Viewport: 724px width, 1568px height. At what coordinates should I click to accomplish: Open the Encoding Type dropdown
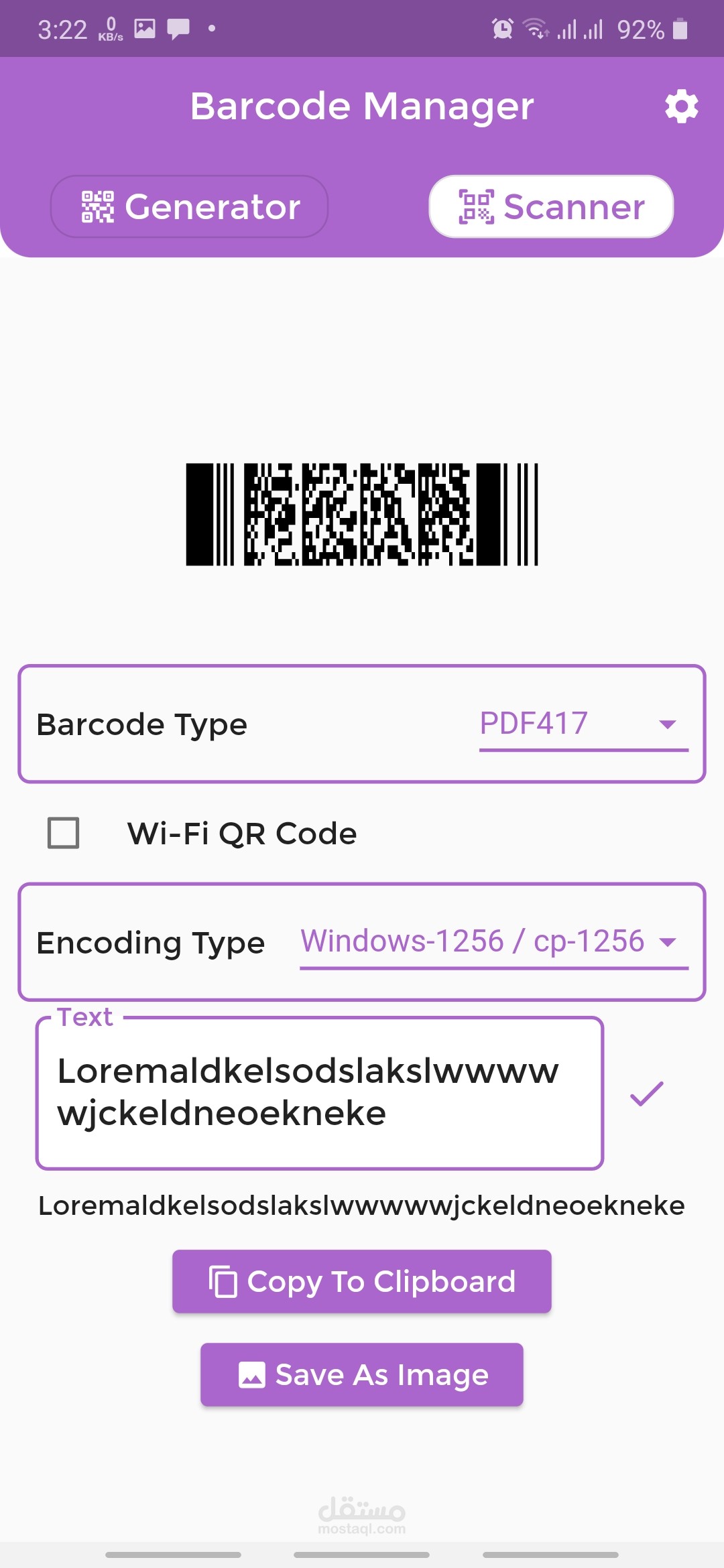coord(493,941)
